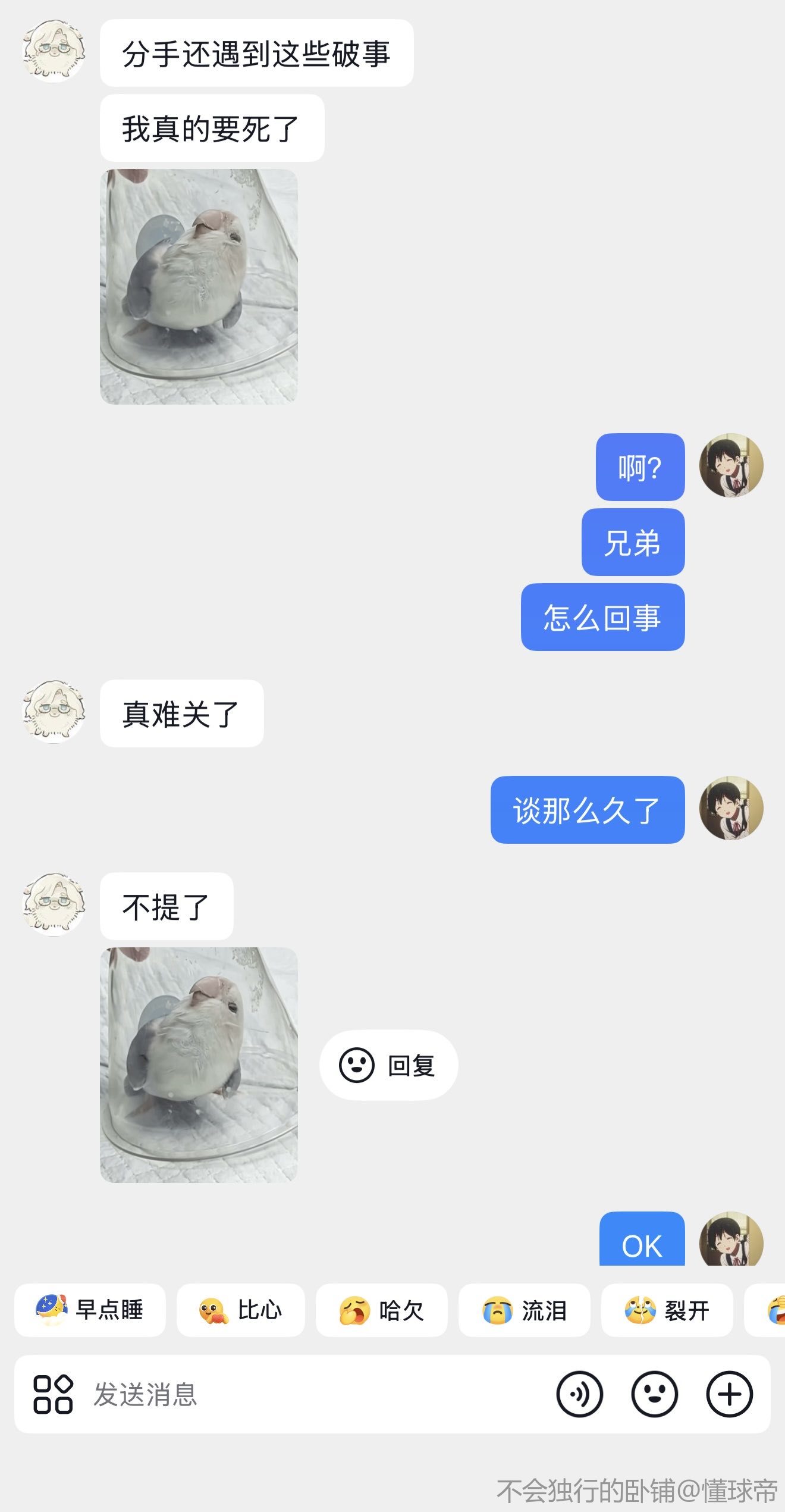Send the 哈欠 quick emoji
The width and height of the screenshot is (785, 1512).
point(381,1310)
